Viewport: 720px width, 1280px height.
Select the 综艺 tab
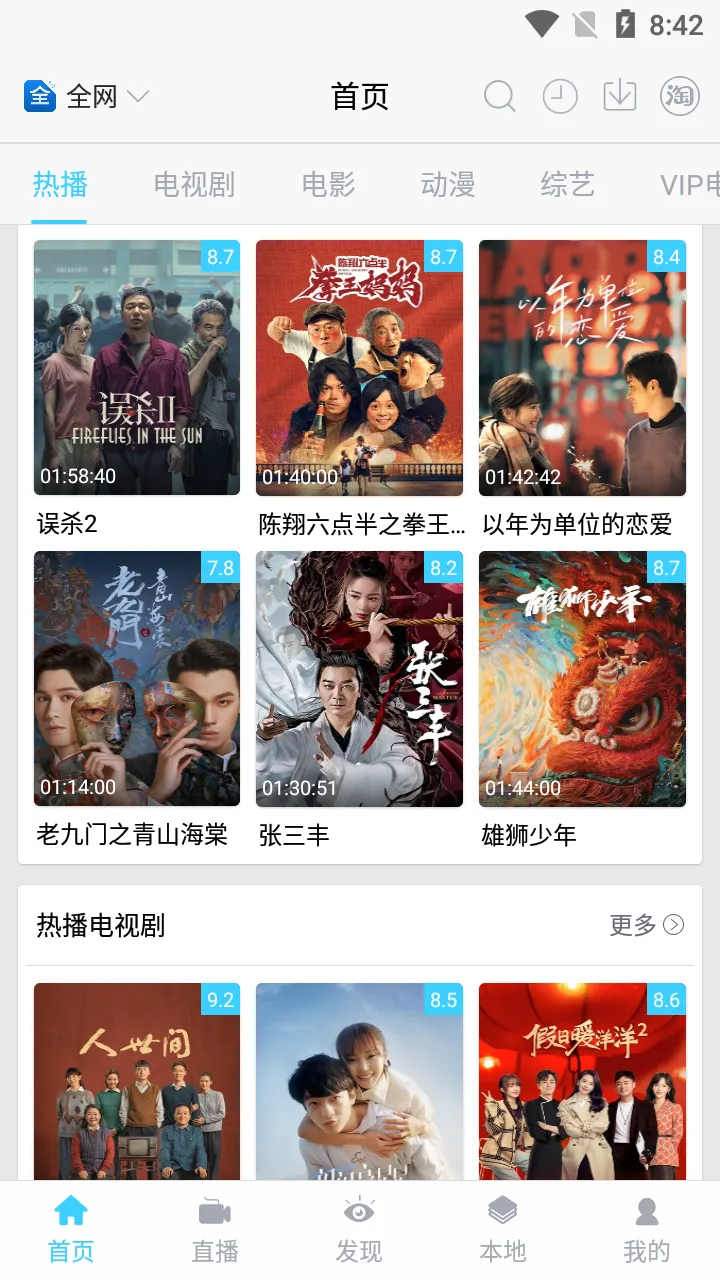tap(567, 185)
